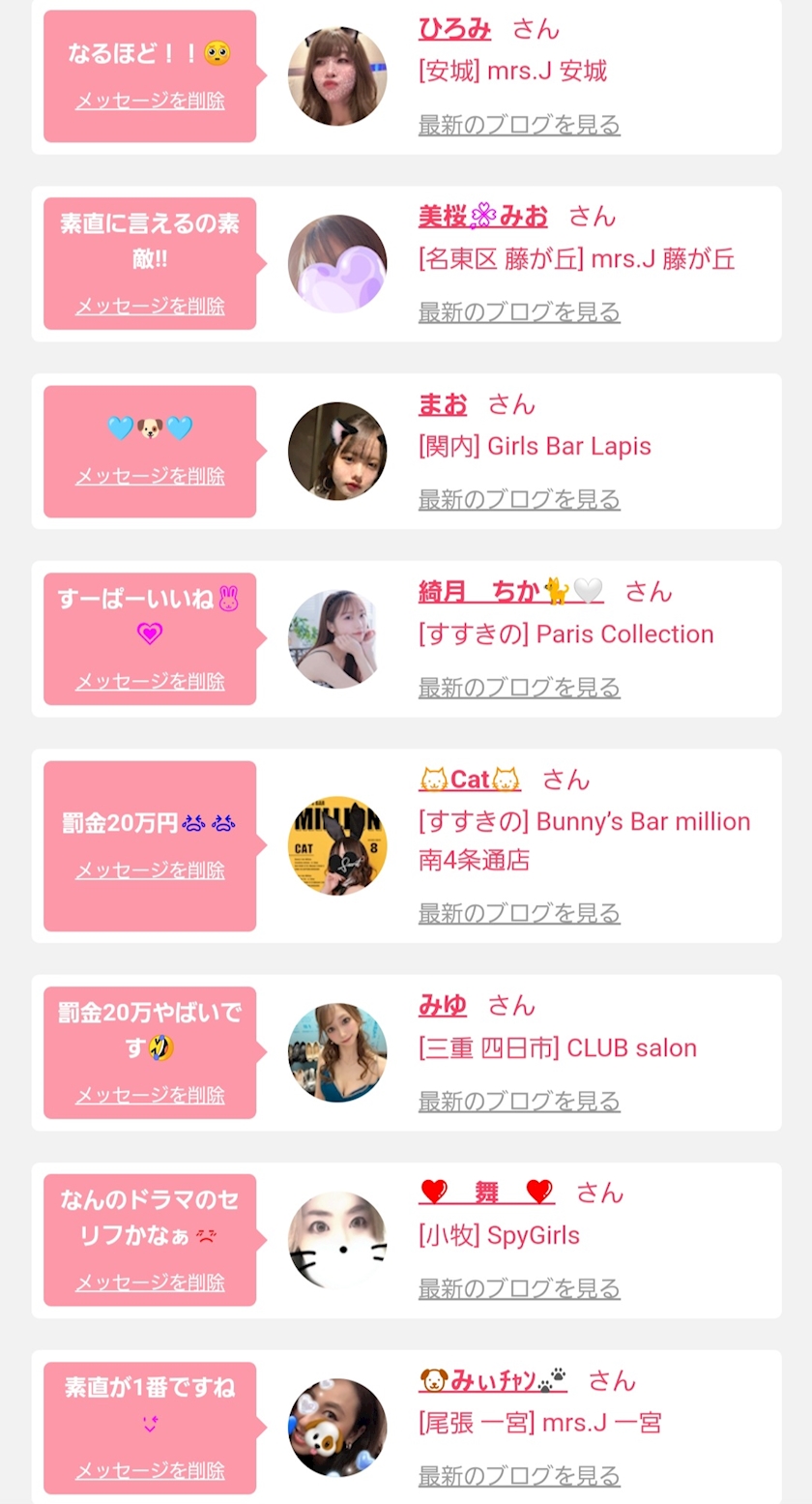Viewport: 812px width, 1504px height.
Task: View latest blog from mrs.J 藤が丘's 美桜みお
Action: point(519,312)
